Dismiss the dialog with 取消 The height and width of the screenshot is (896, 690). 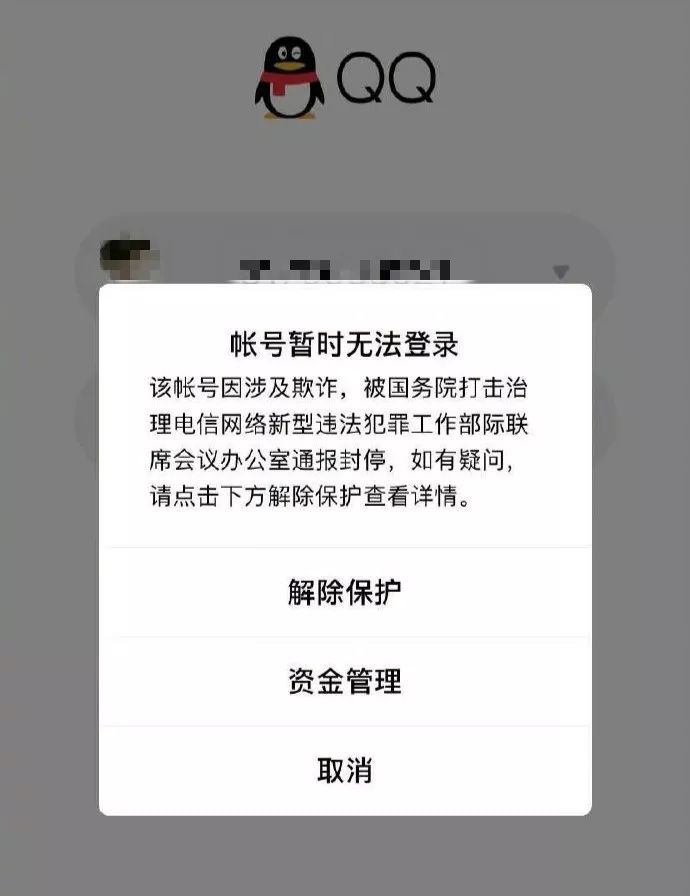tap(345, 770)
